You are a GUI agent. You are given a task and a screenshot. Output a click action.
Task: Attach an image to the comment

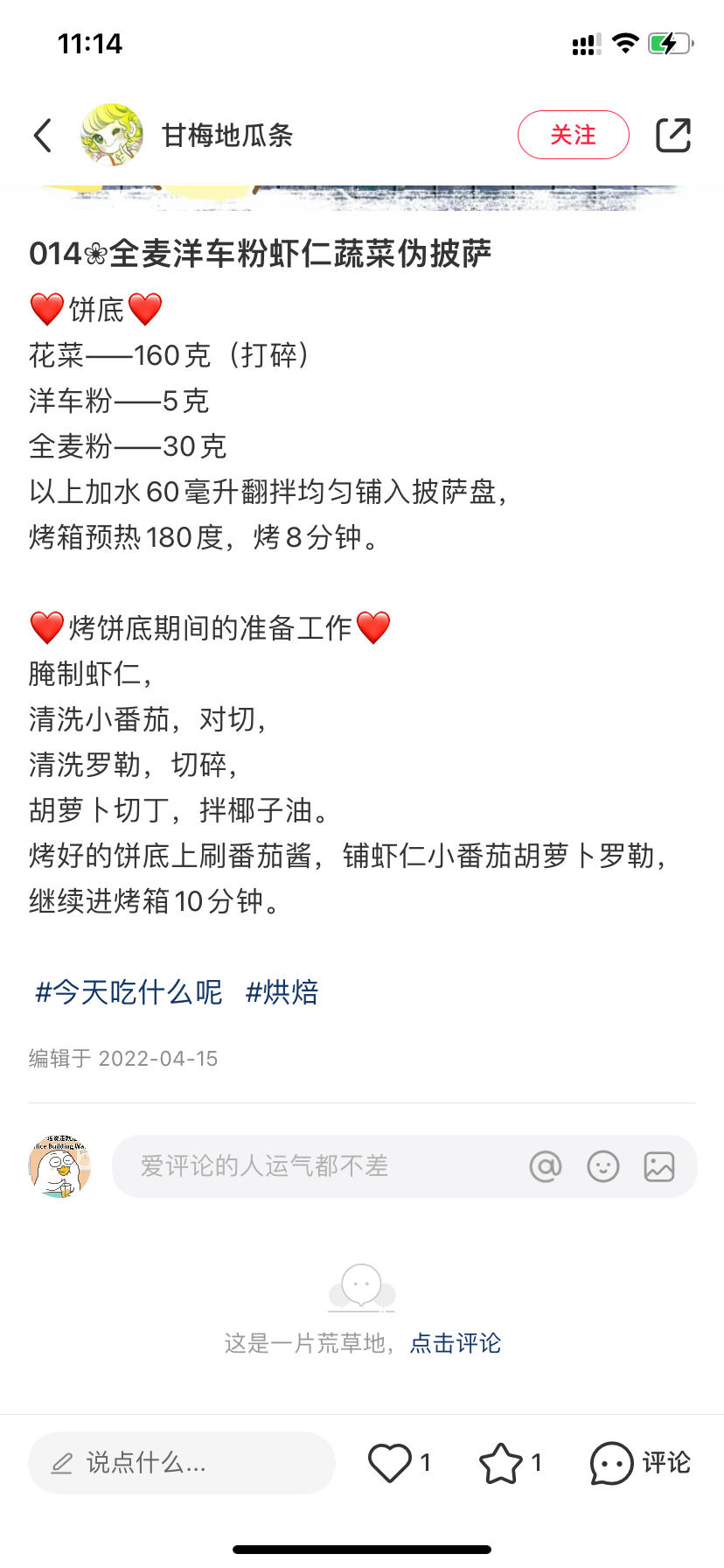pos(659,1166)
